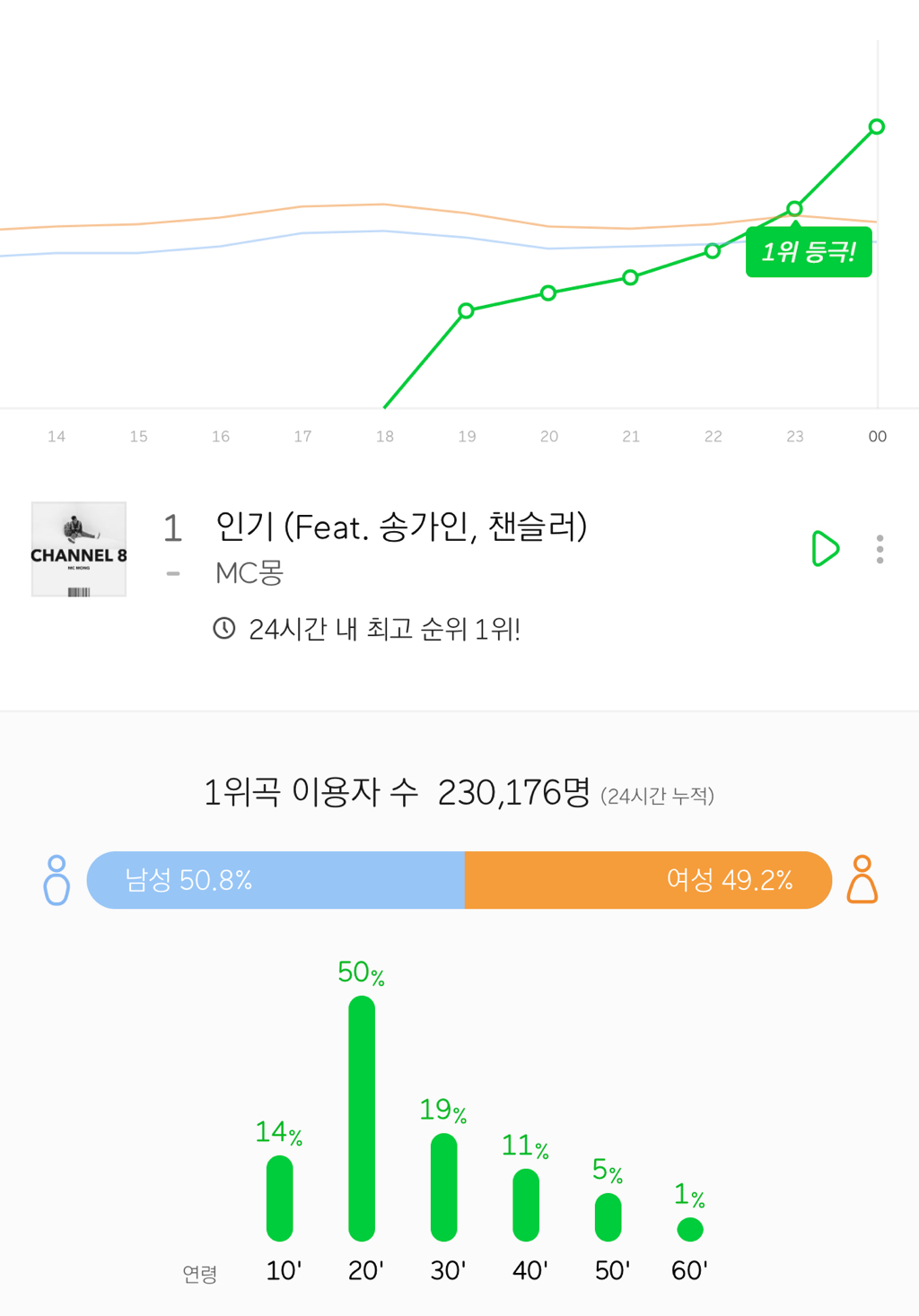Viewport: 919px width, 1316px height.
Task: Click the highest data point at hour 00
Action: coord(875,127)
